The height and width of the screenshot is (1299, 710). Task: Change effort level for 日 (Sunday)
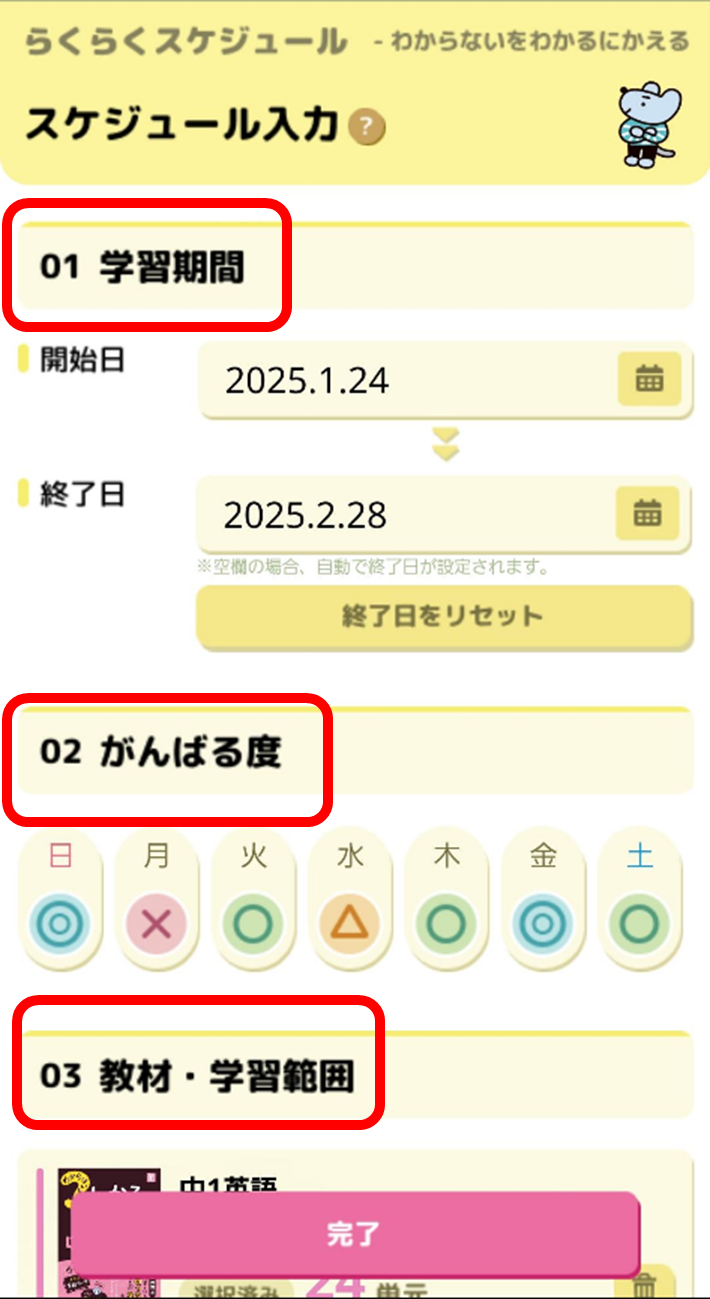pyautogui.click(x=60, y=922)
